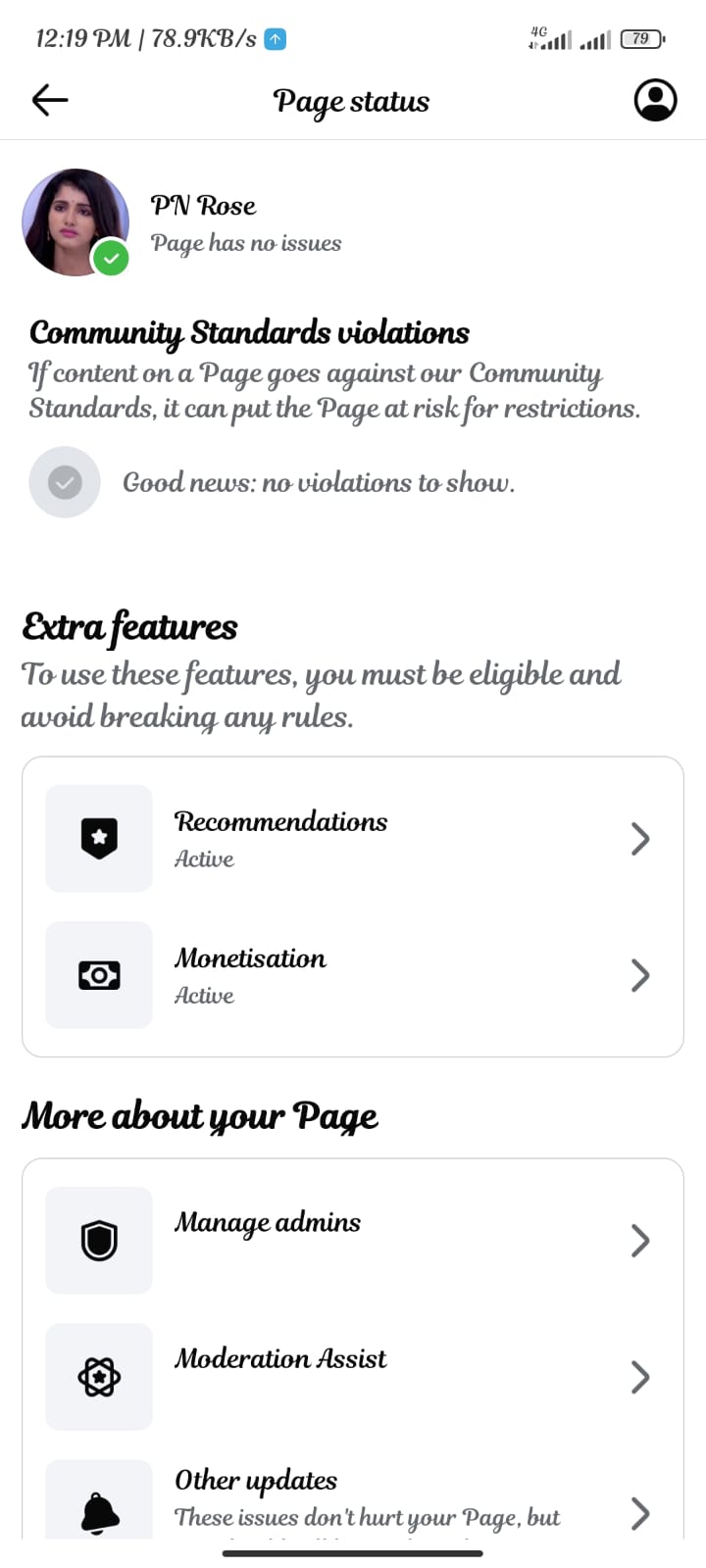Check Other updates for the Page
Image resolution: width=706 pixels, height=1568 pixels.
pyautogui.click(x=353, y=1497)
